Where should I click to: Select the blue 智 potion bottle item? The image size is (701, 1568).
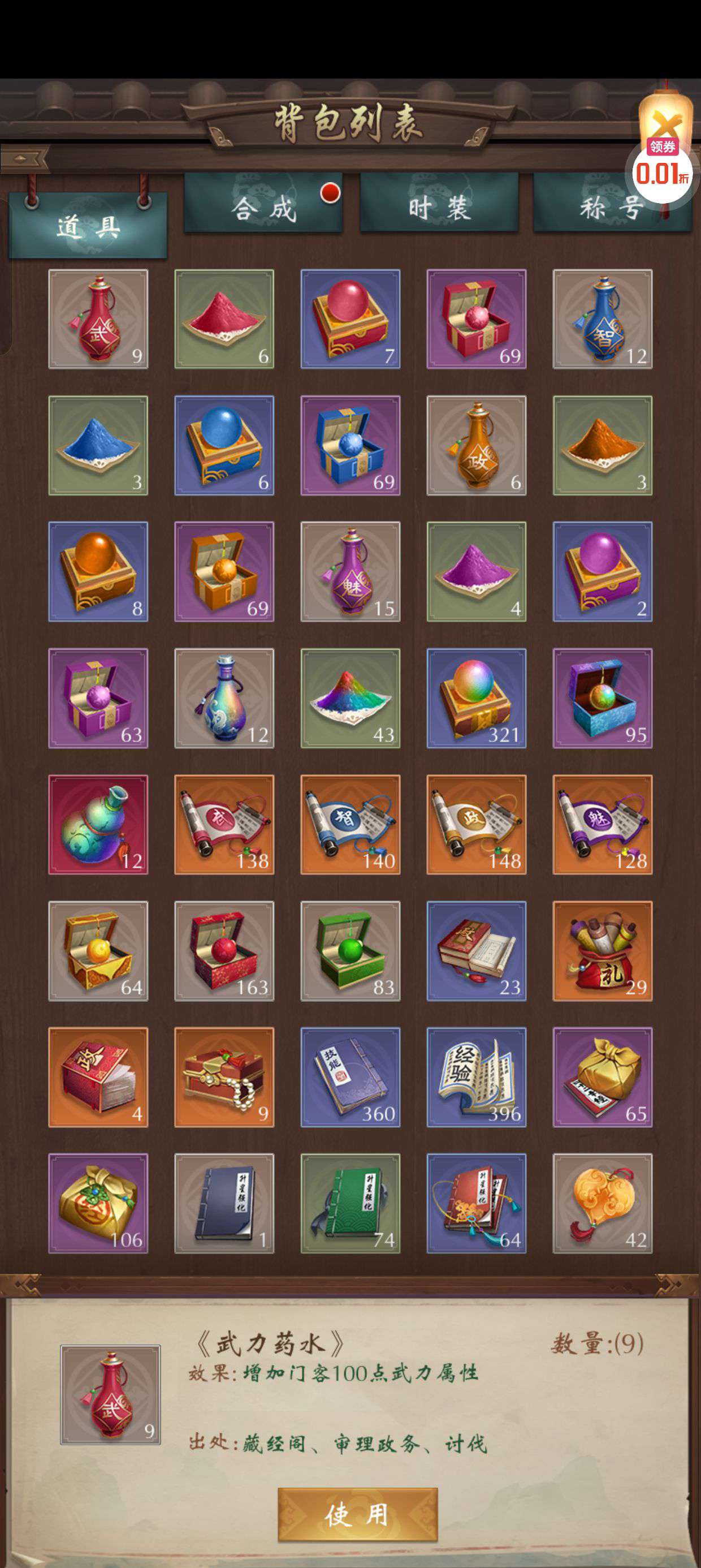pyautogui.click(x=602, y=319)
